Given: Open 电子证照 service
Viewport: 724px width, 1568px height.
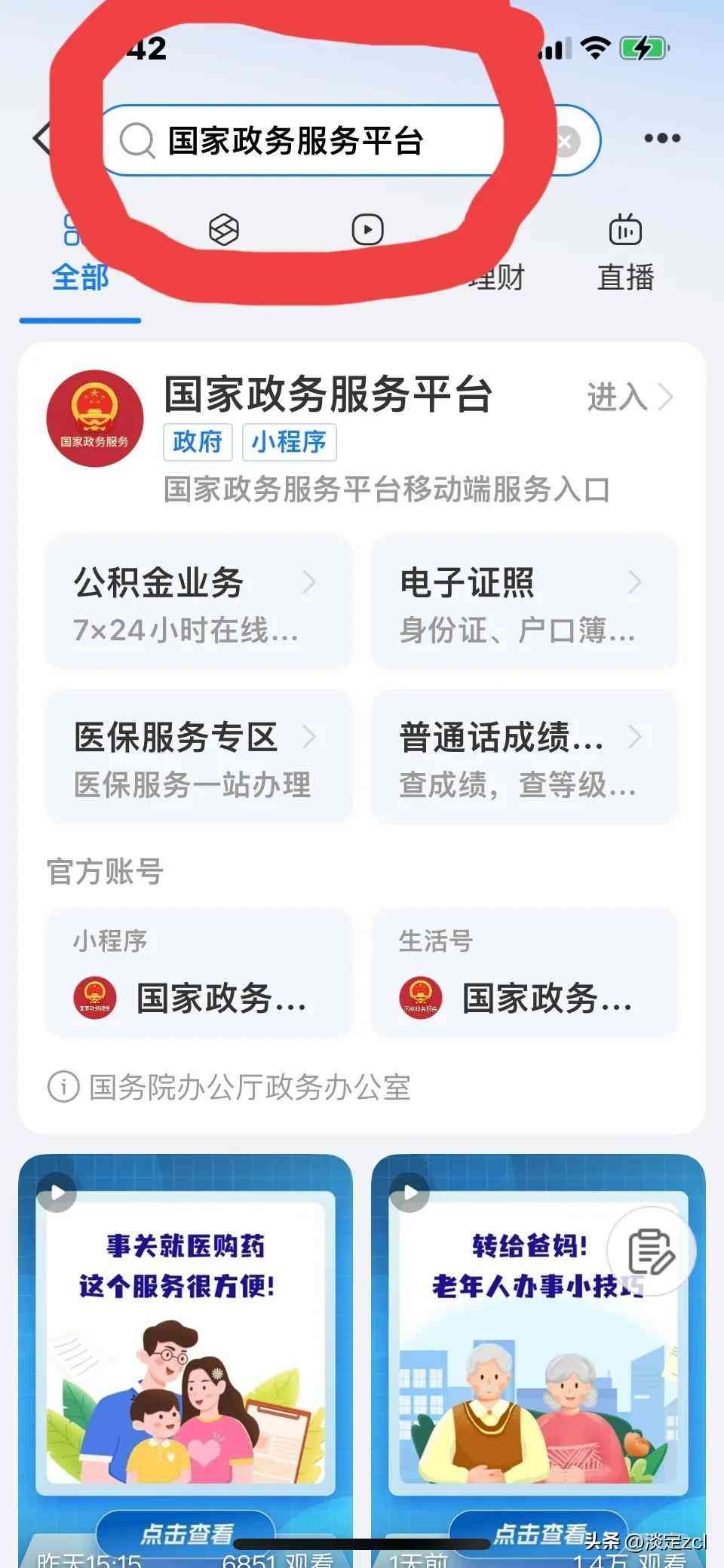Looking at the screenshot, I should tap(525, 602).
